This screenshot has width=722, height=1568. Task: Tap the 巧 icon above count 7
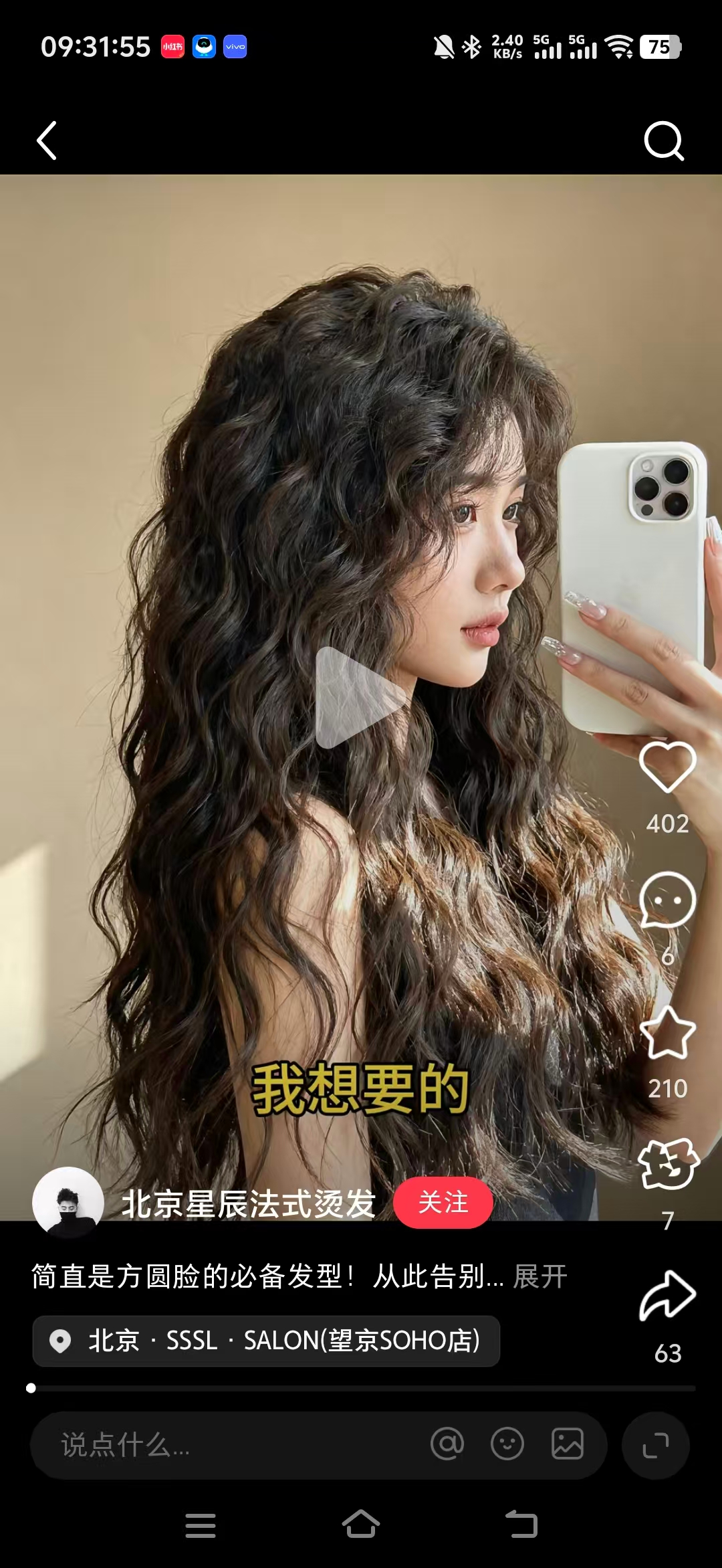click(667, 1165)
